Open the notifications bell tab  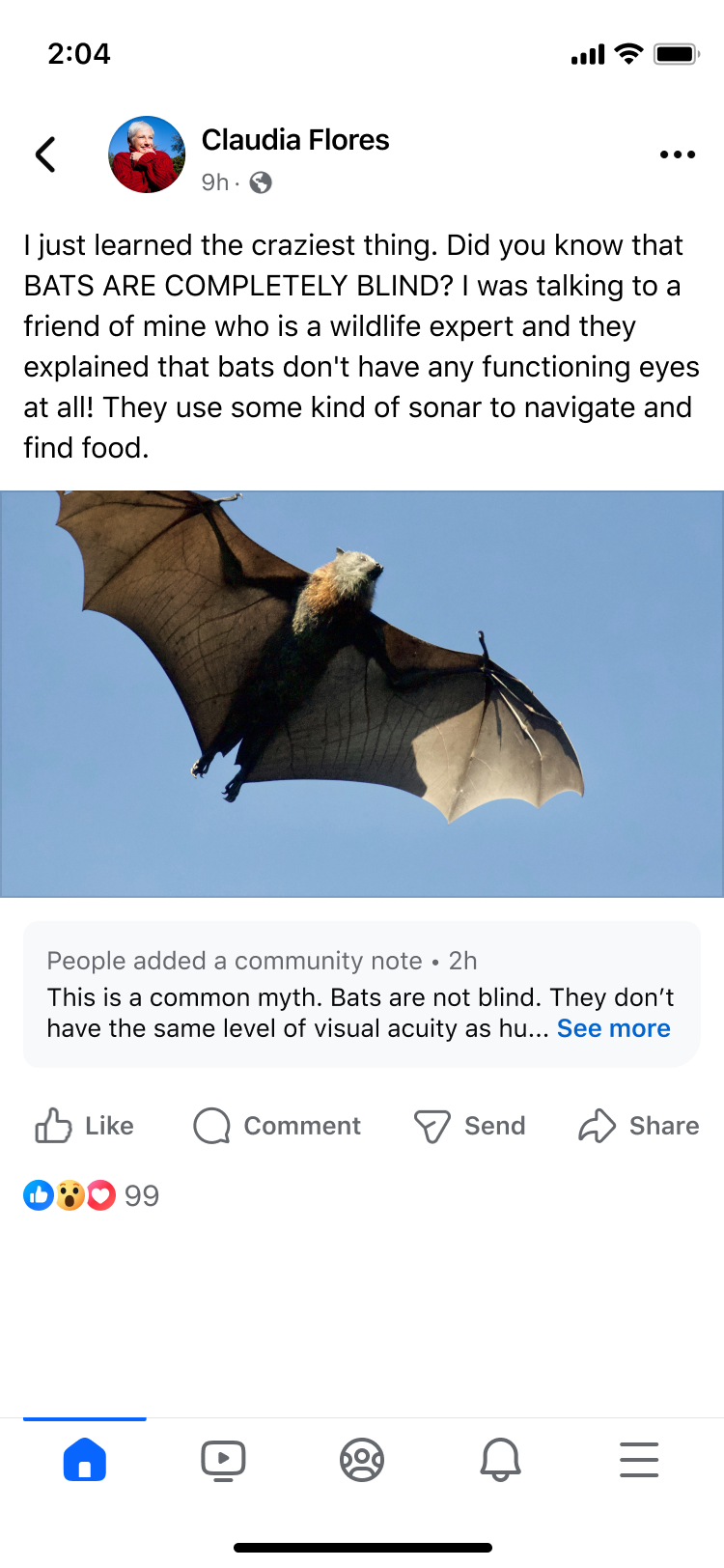click(500, 1459)
